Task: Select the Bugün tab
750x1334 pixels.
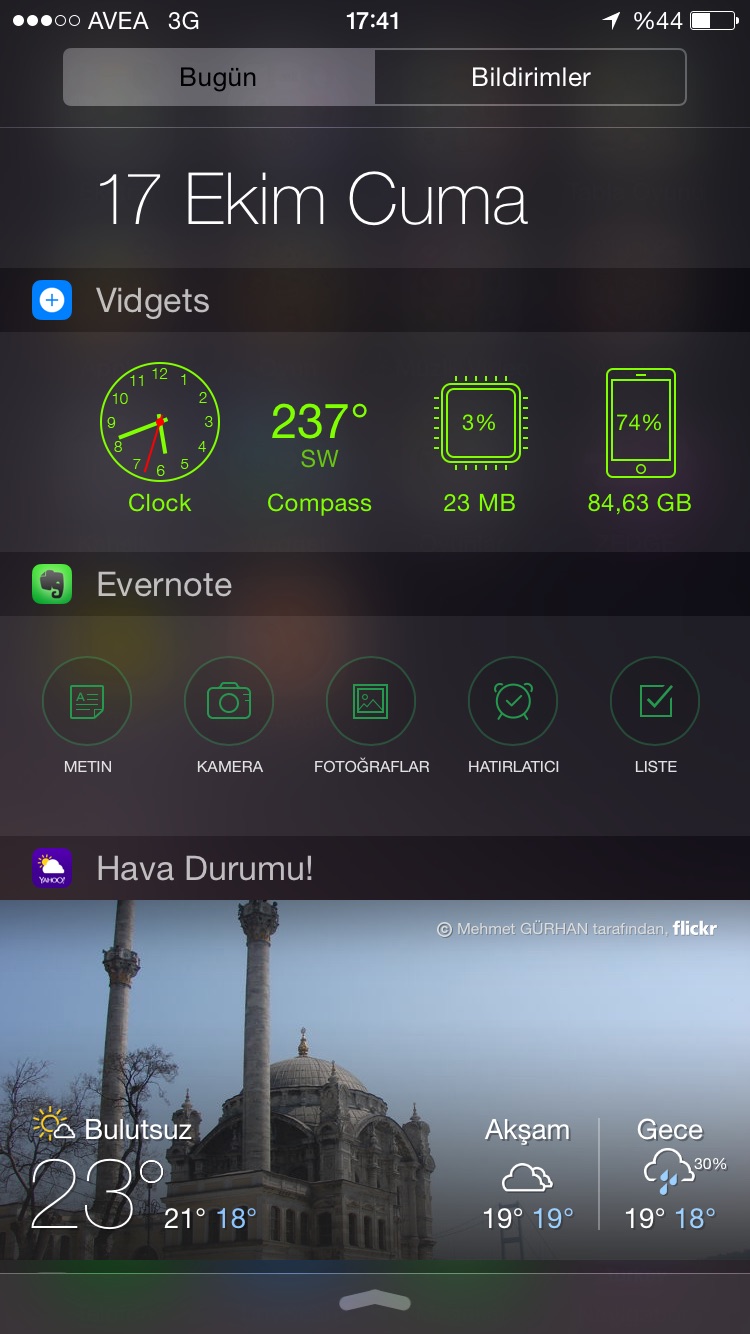Action: [x=218, y=77]
